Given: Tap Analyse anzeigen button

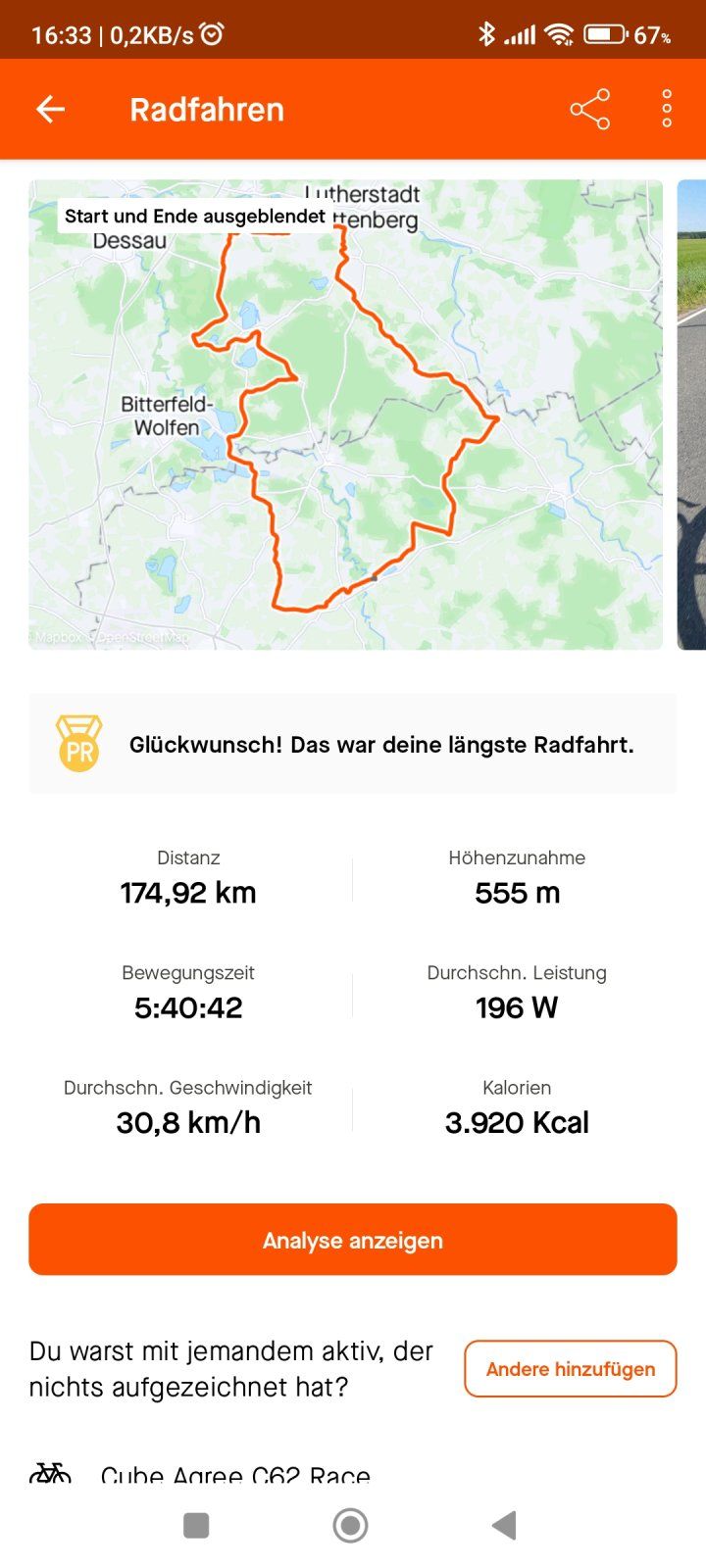Looking at the screenshot, I should 353,1240.
